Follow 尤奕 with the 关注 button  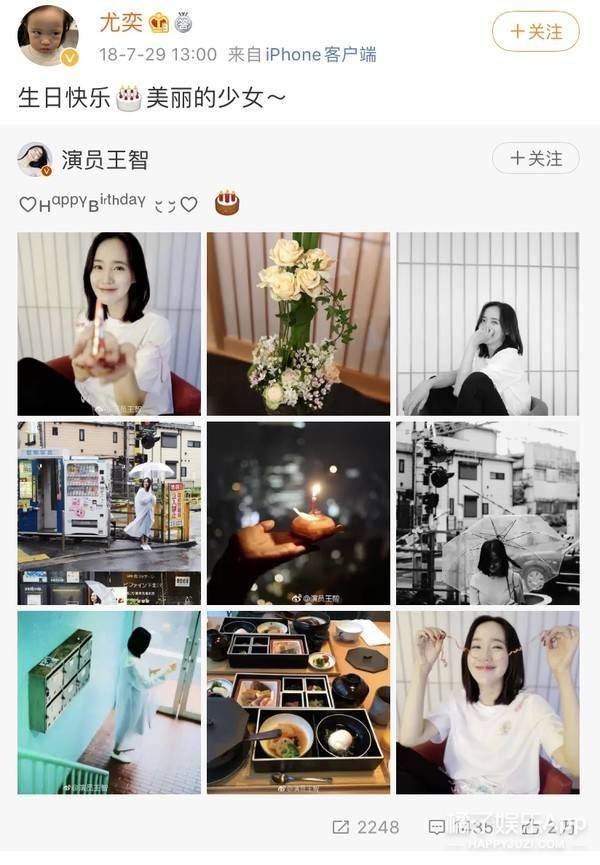(x=535, y=32)
